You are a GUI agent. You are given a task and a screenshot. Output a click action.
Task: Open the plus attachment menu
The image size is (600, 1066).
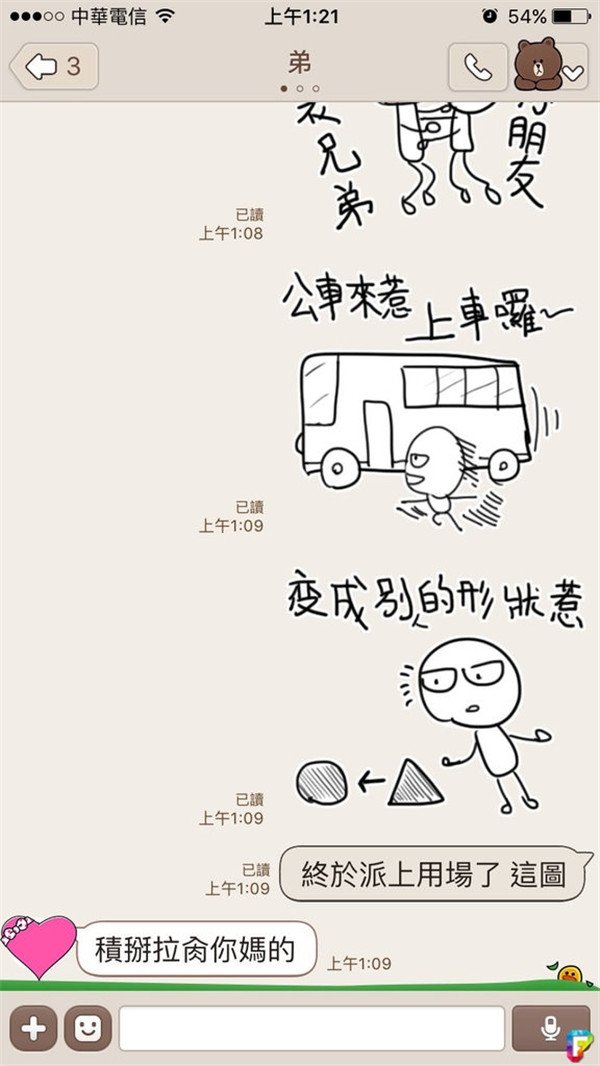[33, 1028]
